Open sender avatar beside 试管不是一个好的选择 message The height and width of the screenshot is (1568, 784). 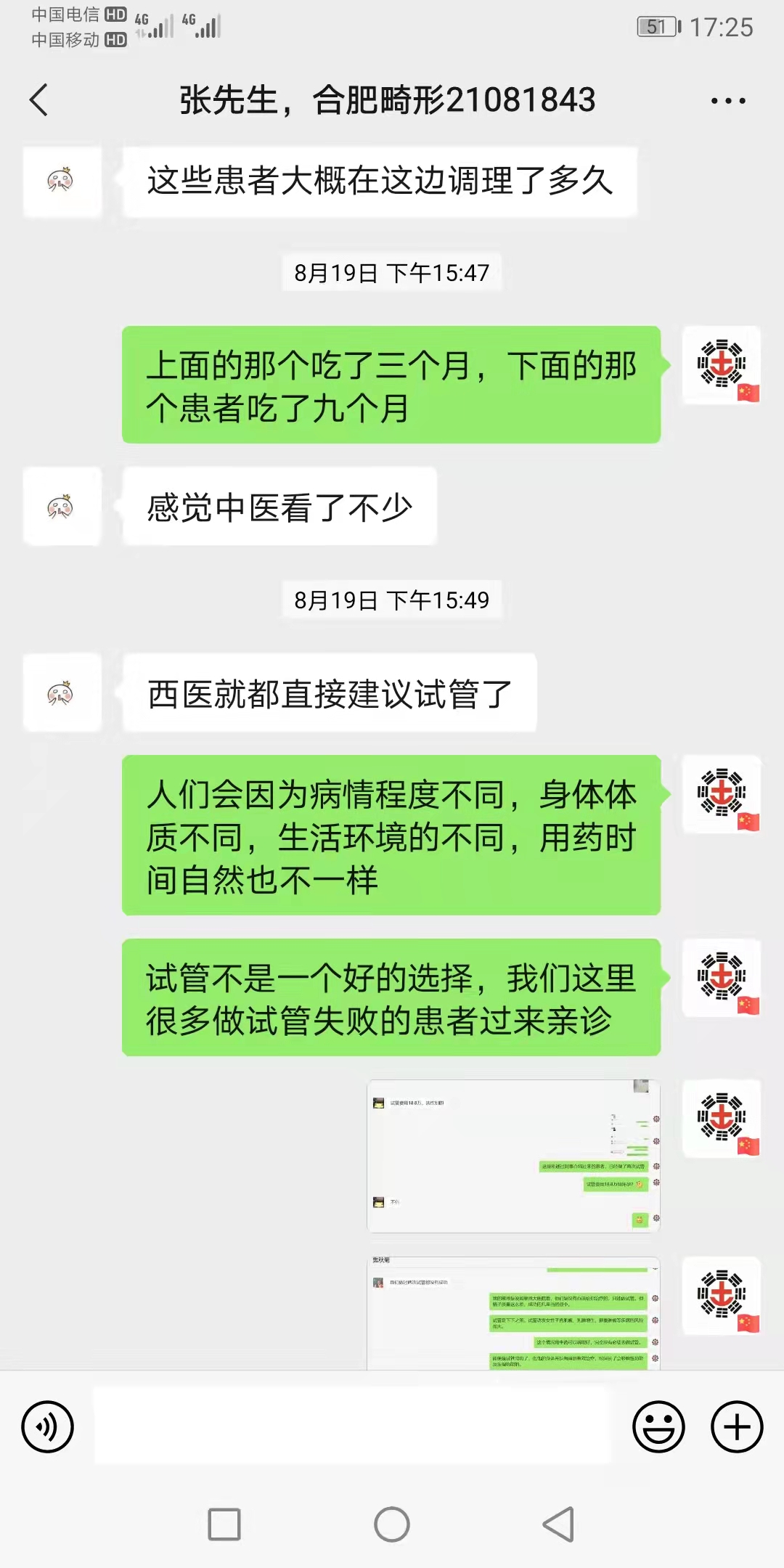click(722, 977)
